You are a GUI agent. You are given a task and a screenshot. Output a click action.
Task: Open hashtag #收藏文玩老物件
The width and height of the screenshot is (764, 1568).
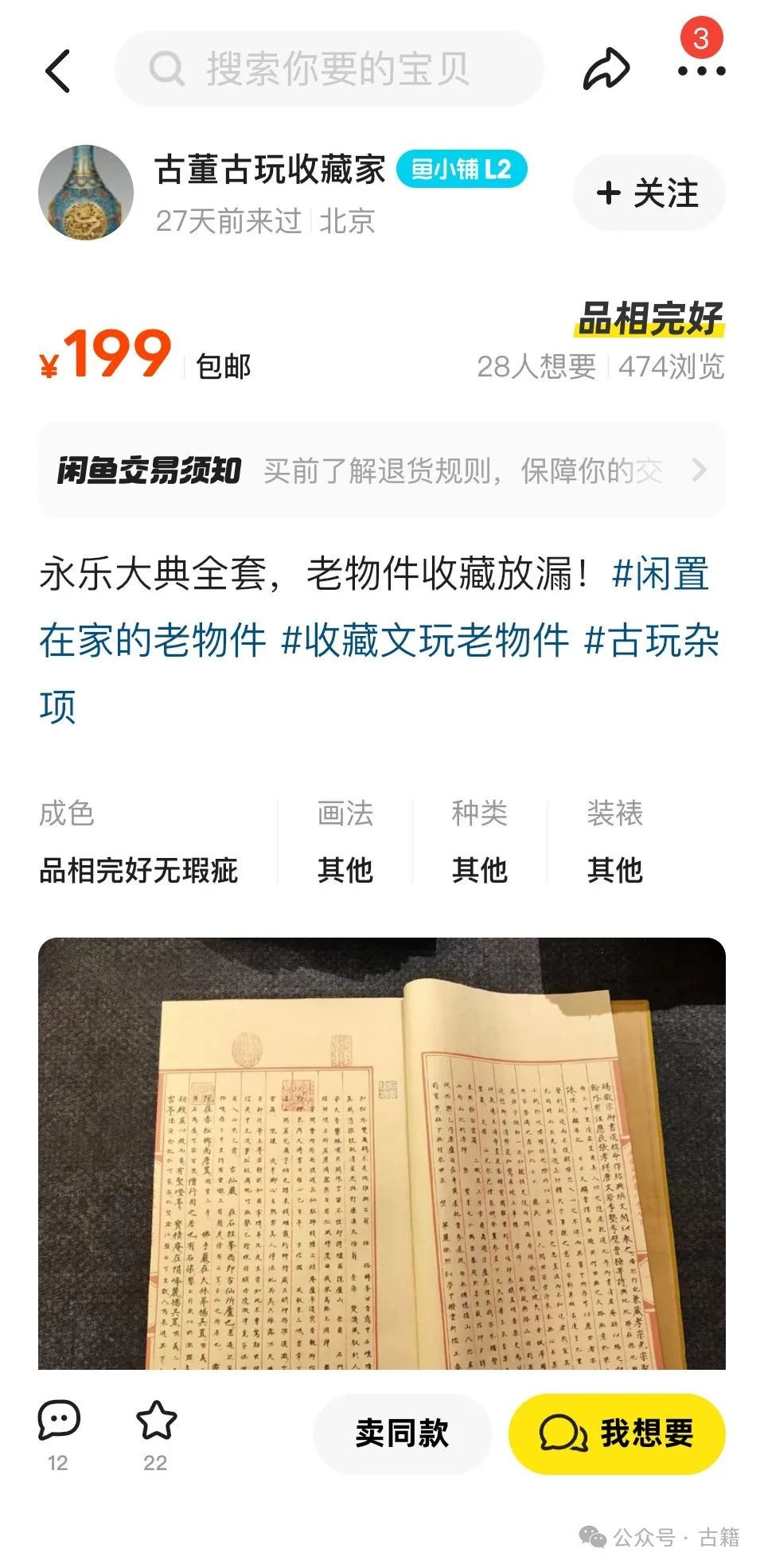point(425,640)
